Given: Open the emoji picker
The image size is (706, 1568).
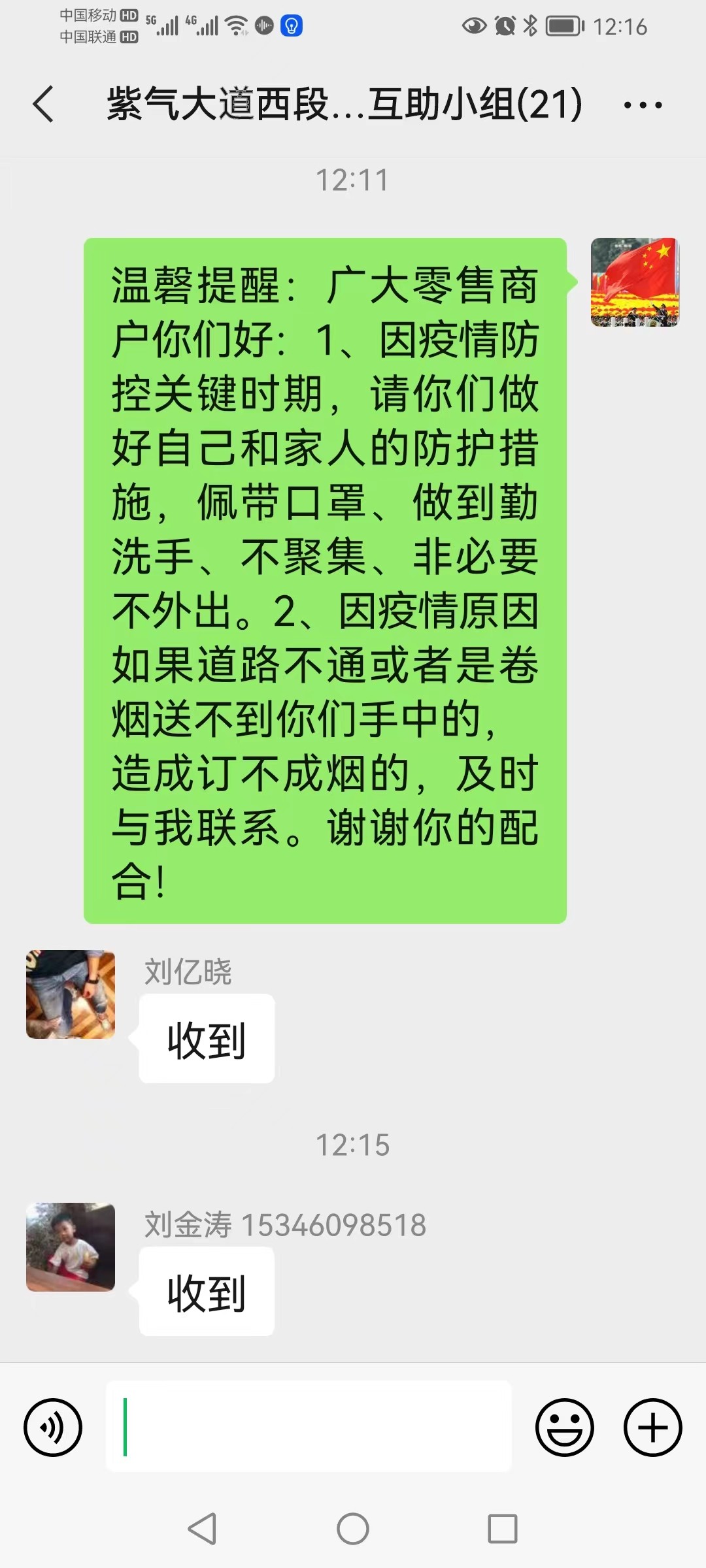Looking at the screenshot, I should 564,1427.
